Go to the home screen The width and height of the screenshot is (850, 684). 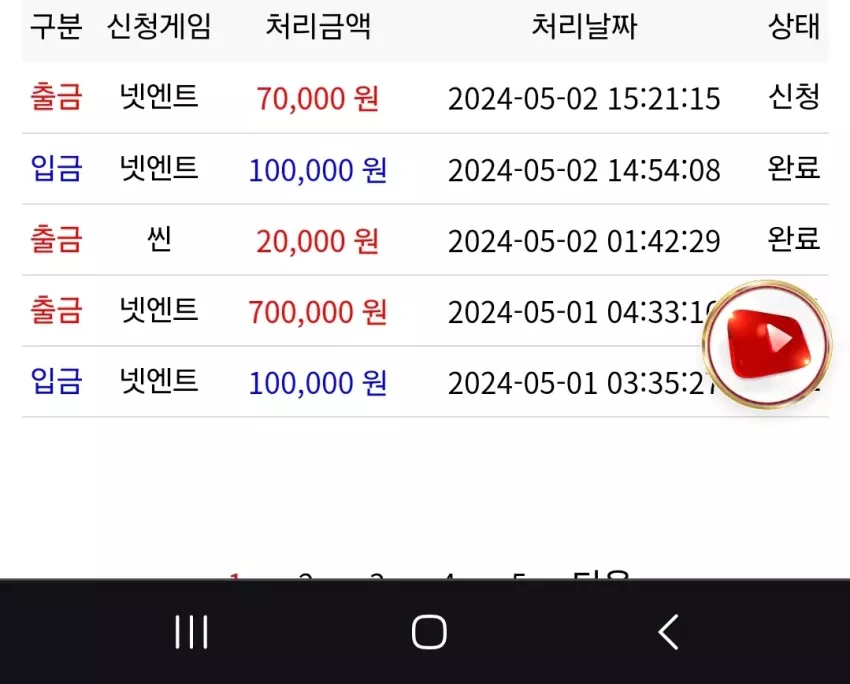pos(429,631)
